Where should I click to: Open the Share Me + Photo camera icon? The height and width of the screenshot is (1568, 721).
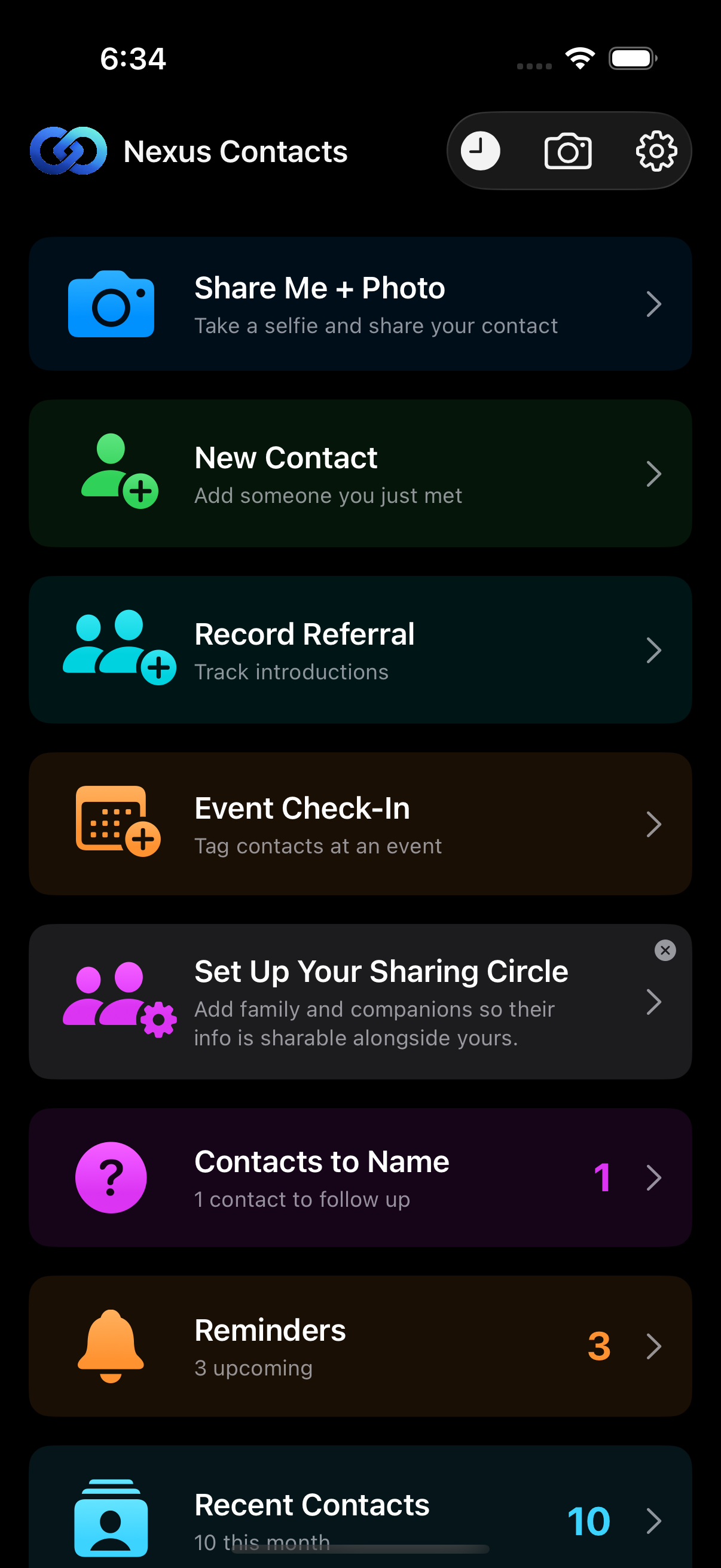coord(111,304)
